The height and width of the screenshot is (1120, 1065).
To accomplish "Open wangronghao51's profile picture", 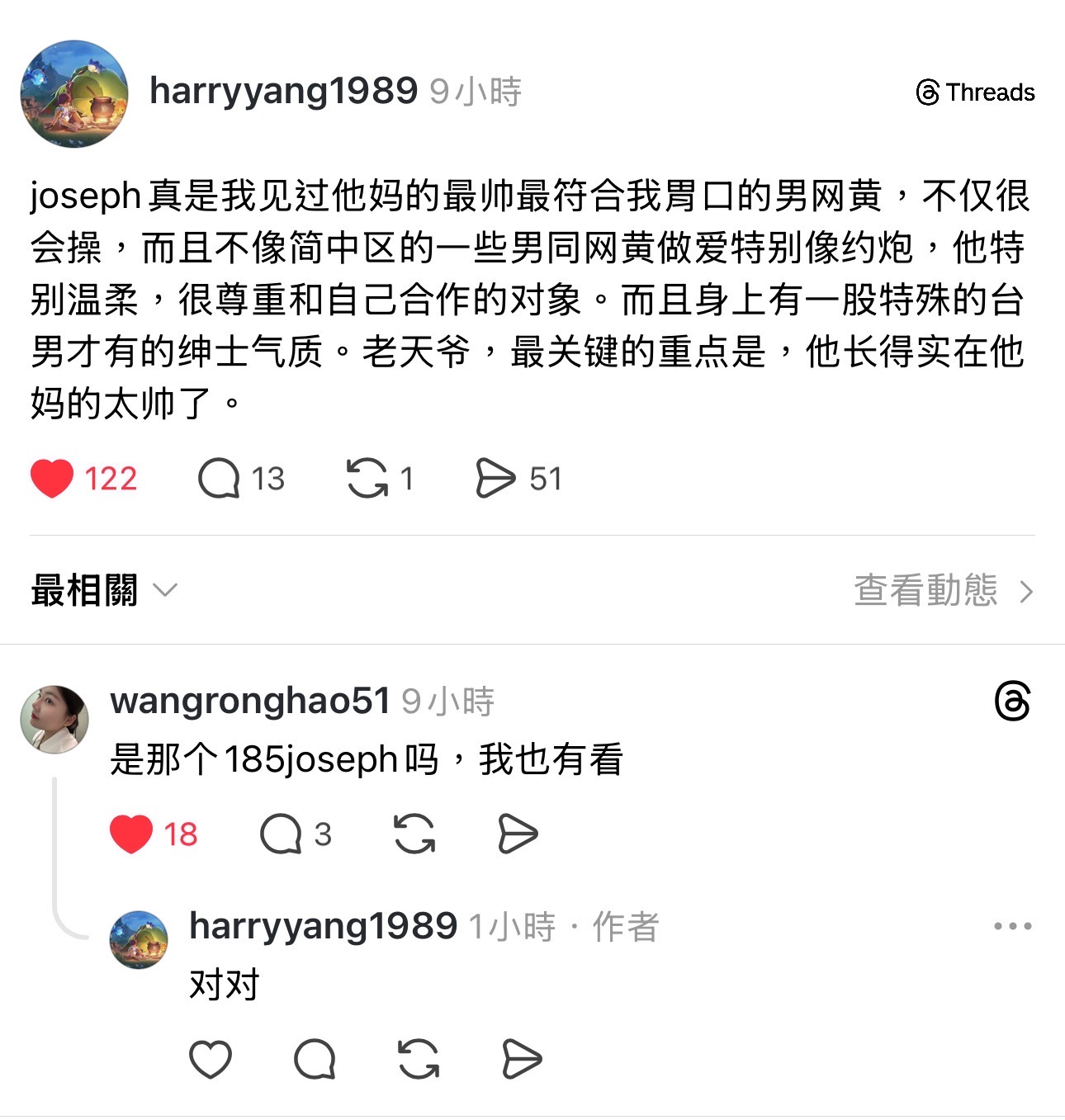I will coord(54,719).
